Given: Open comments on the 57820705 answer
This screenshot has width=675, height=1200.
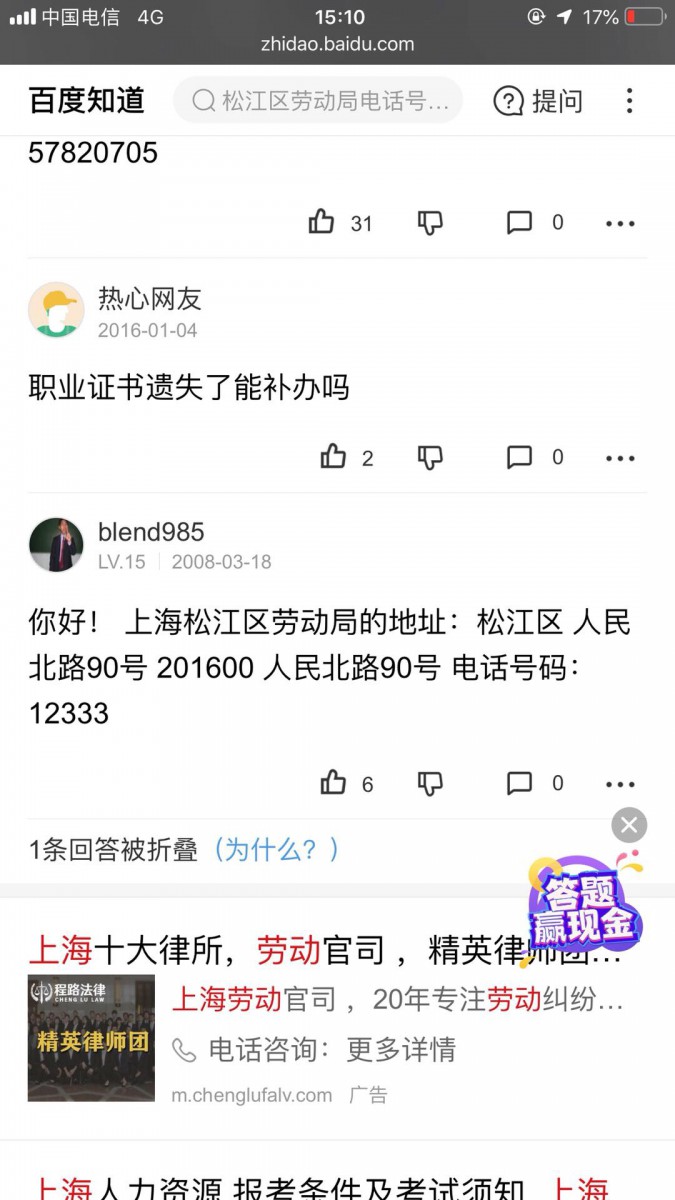Looking at the screenshot, I should click(x=520, y=222).
